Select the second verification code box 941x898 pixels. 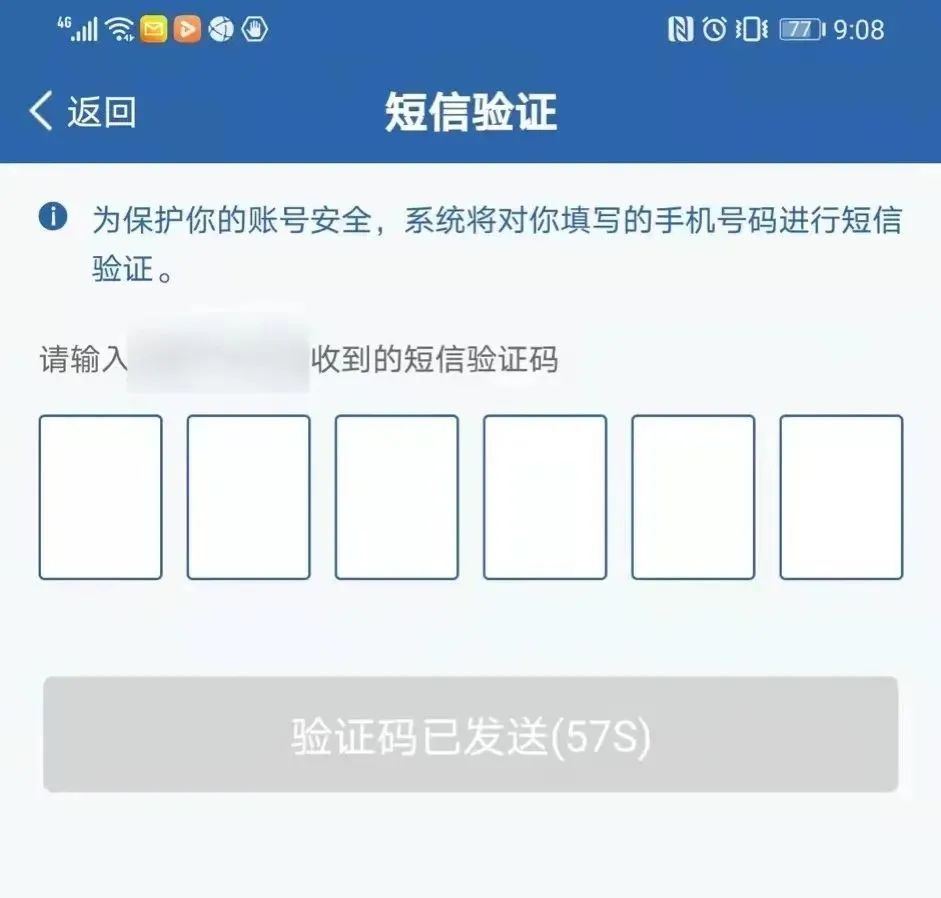tap(248, 497)
